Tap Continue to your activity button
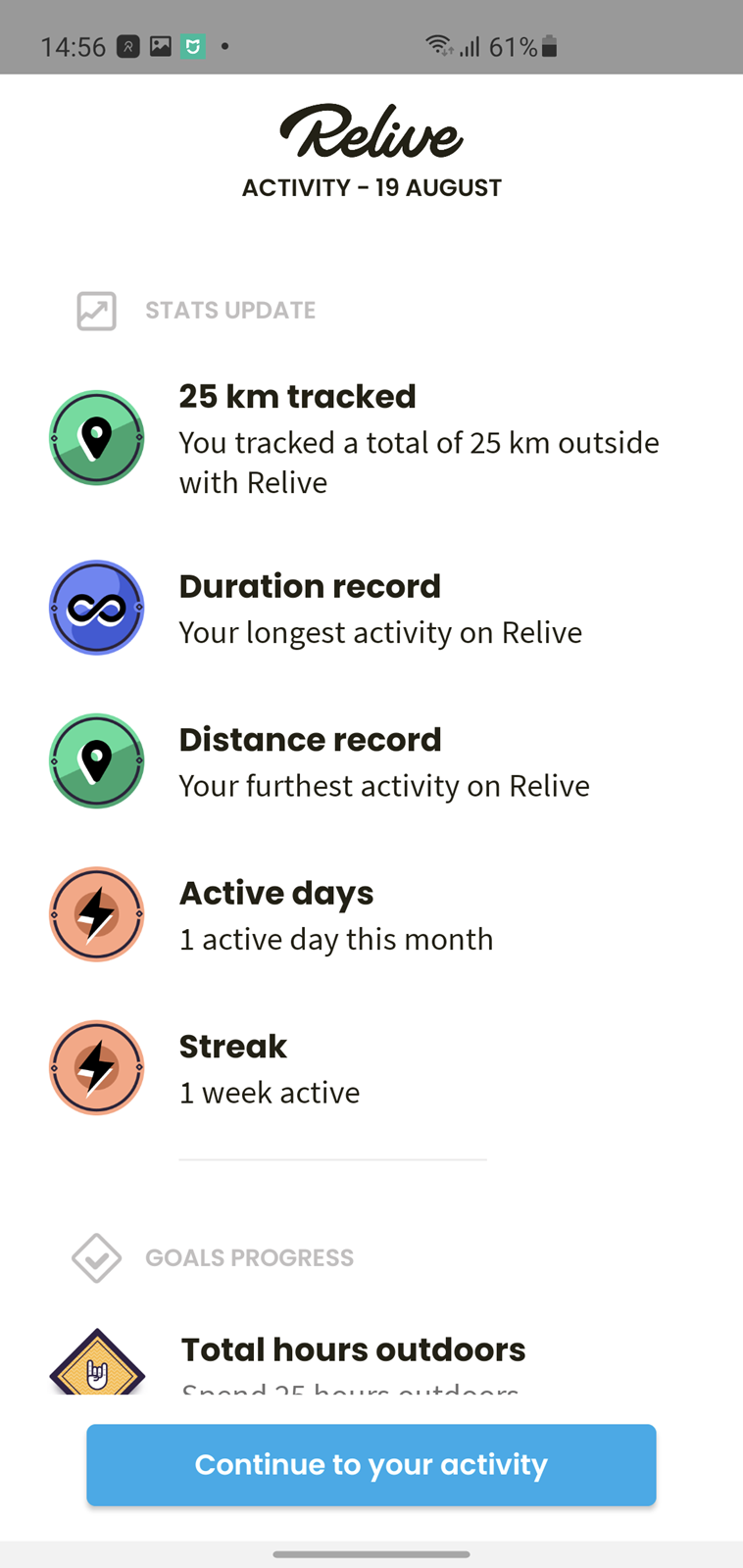Viewport: 743px width, 1568px height. click(x=371, y=1464)
